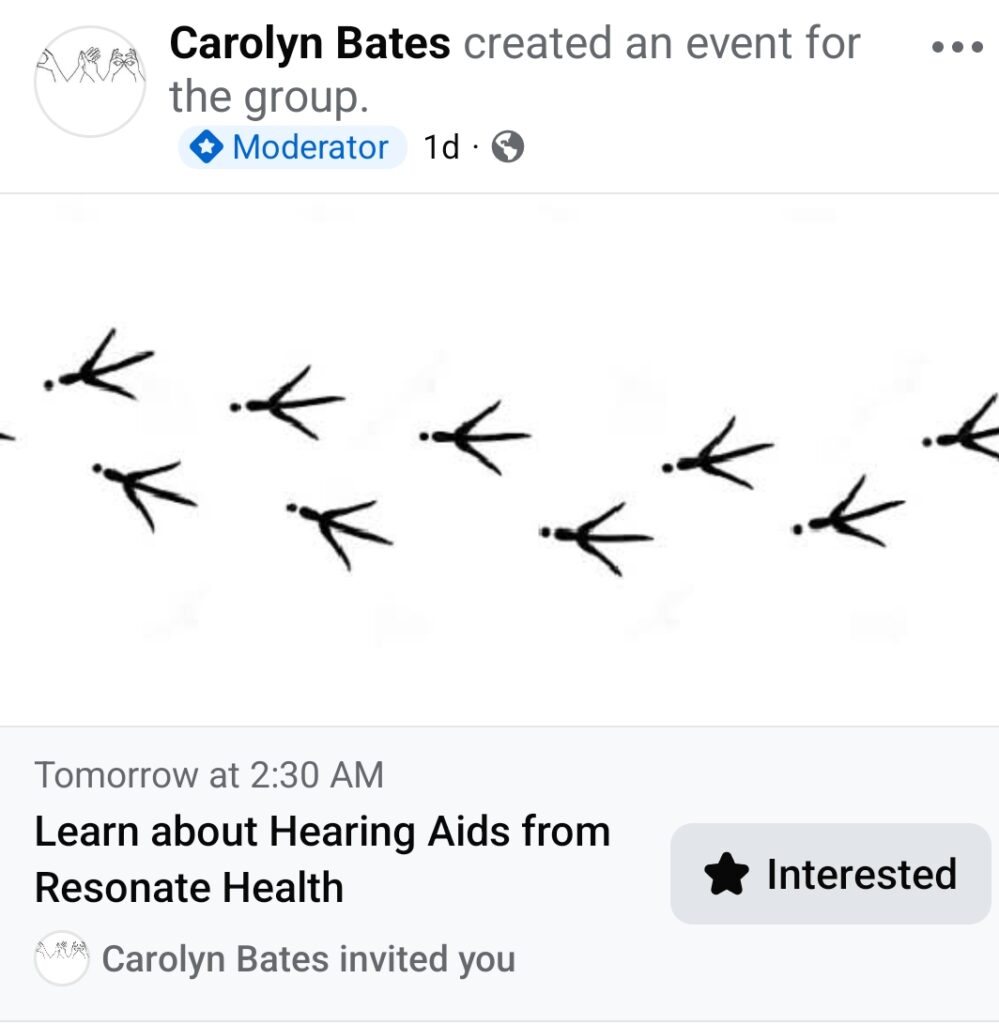
Task: Tap the group avatar beside the post header
Action: tap(90, 82)
